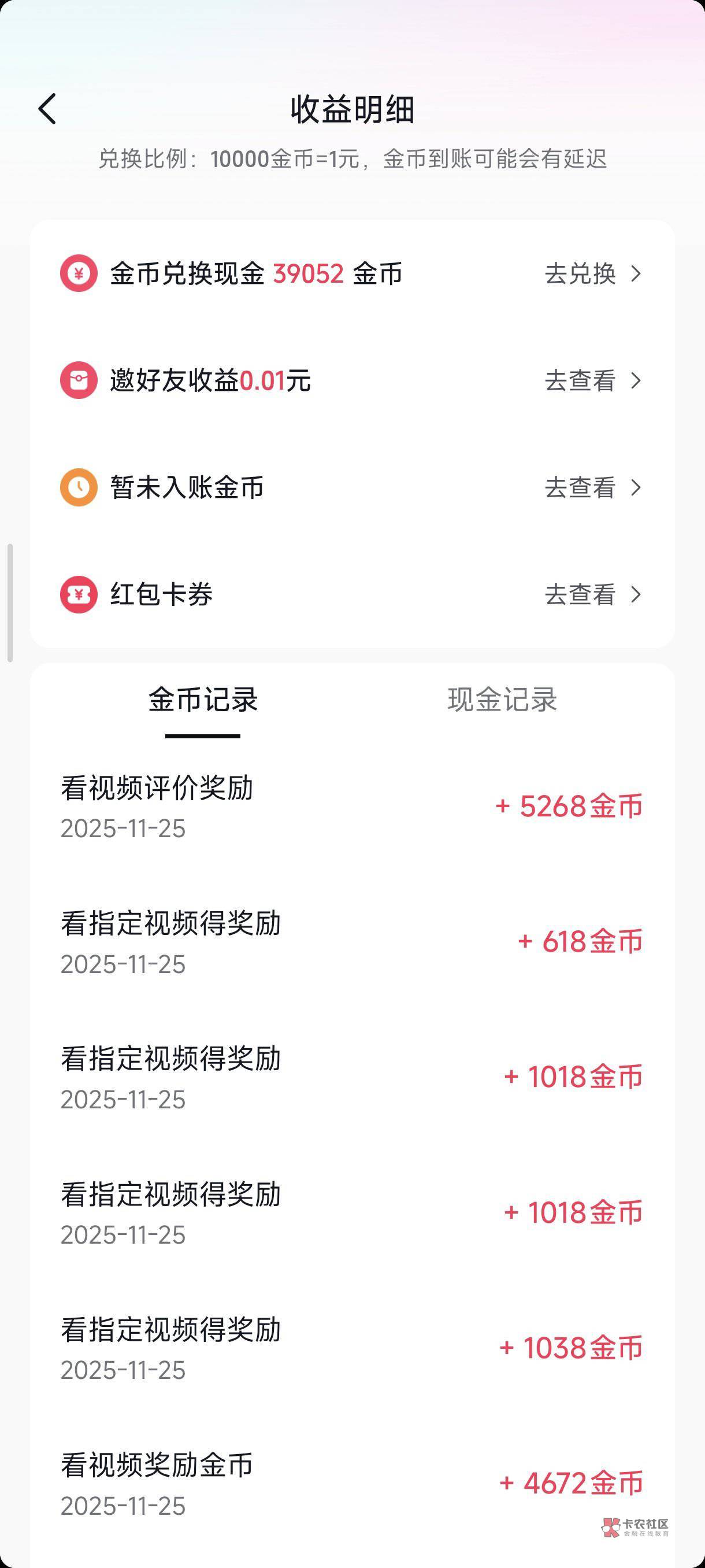View 邀好友收益 details

592,381
